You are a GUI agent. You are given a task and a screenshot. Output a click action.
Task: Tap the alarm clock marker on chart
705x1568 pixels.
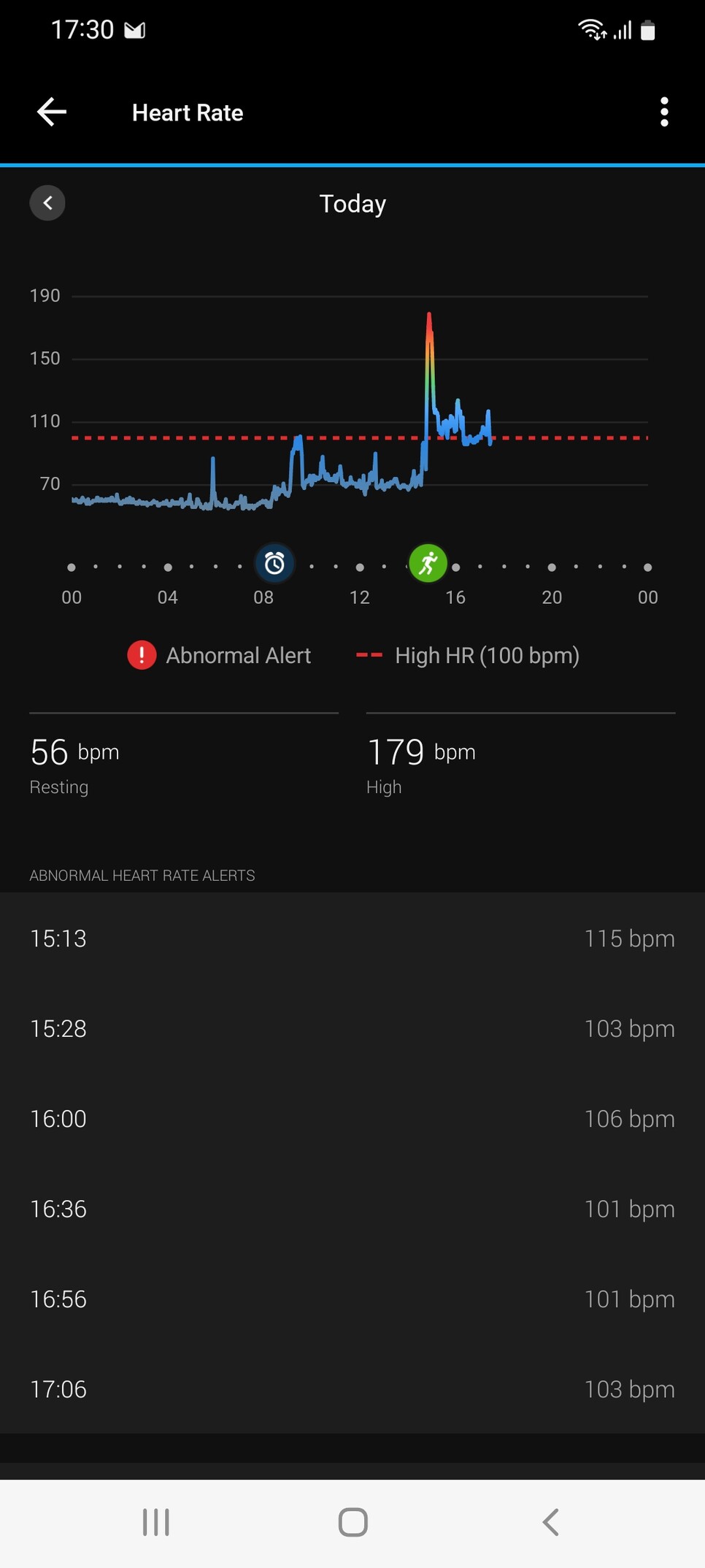274,564
